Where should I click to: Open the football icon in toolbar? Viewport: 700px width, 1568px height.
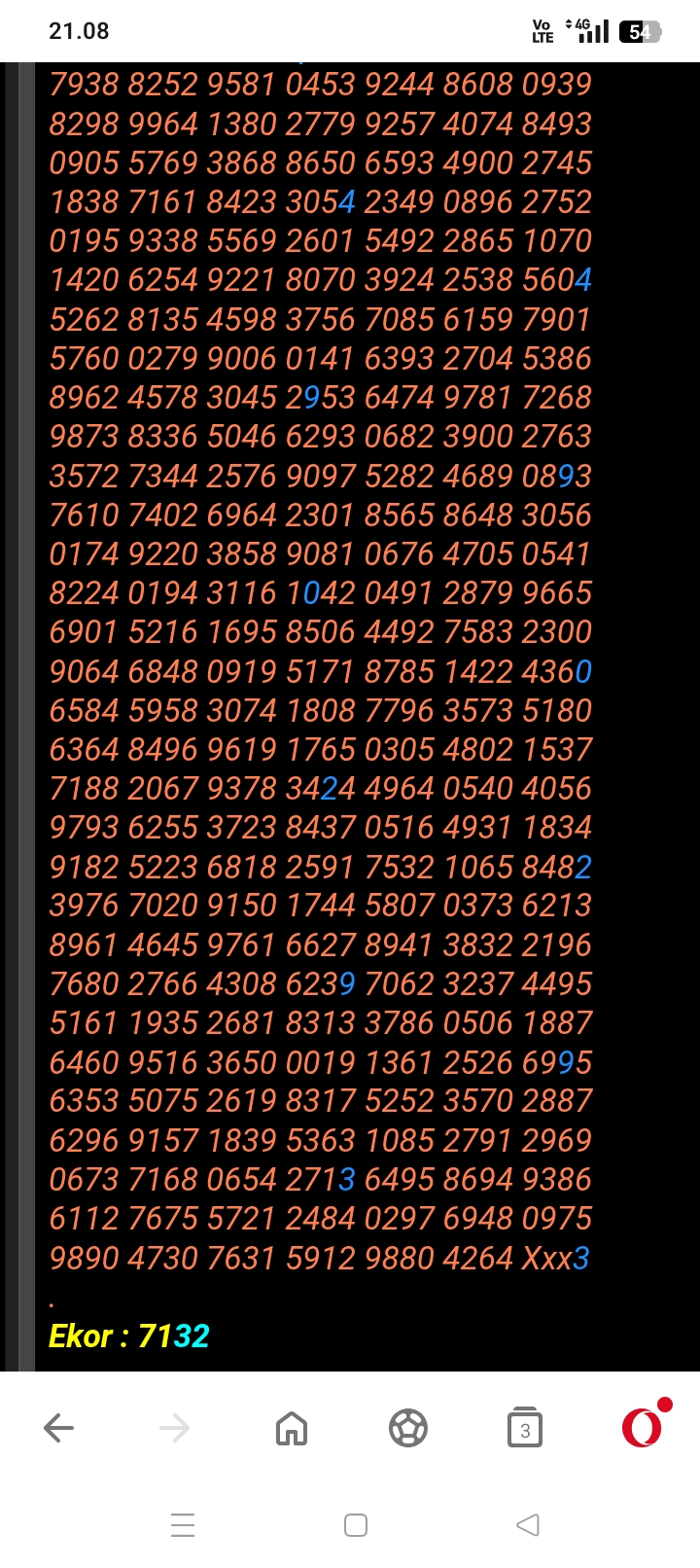408,1428
